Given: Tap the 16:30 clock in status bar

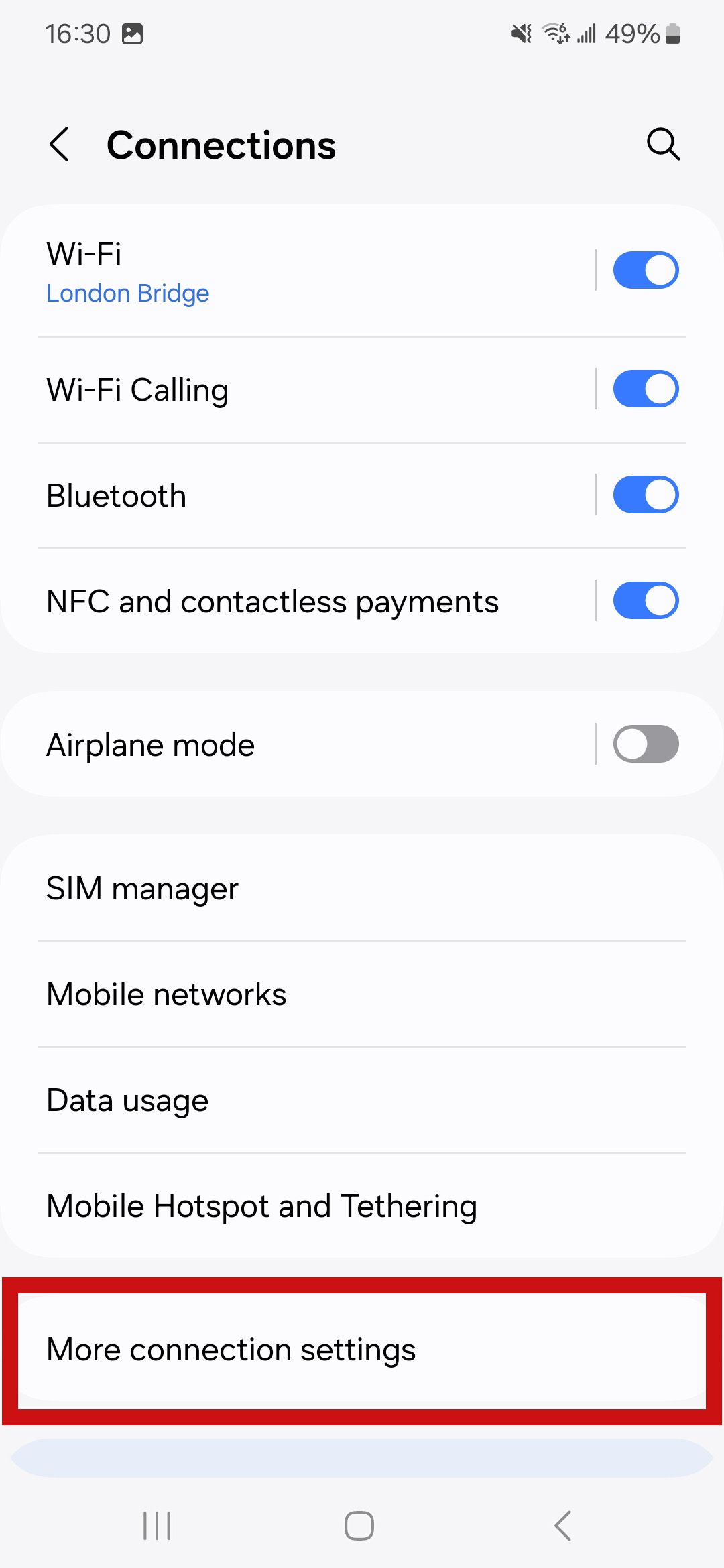Looking at the screenshot, I should tap(77, 32).
